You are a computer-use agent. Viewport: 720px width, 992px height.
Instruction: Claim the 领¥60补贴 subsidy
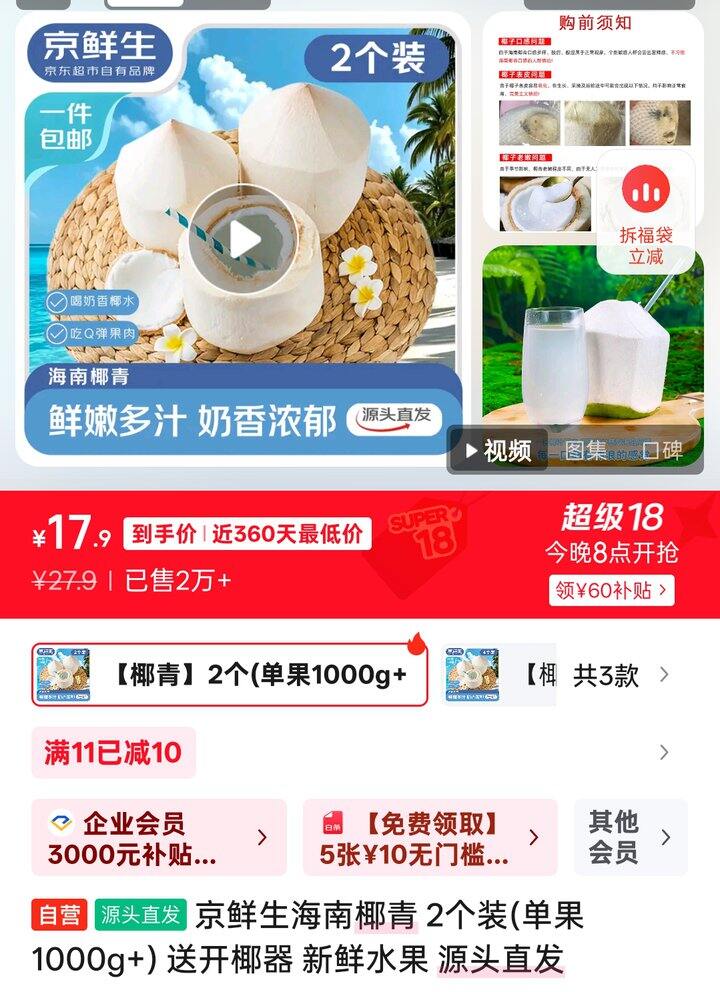tap(611, 590)
